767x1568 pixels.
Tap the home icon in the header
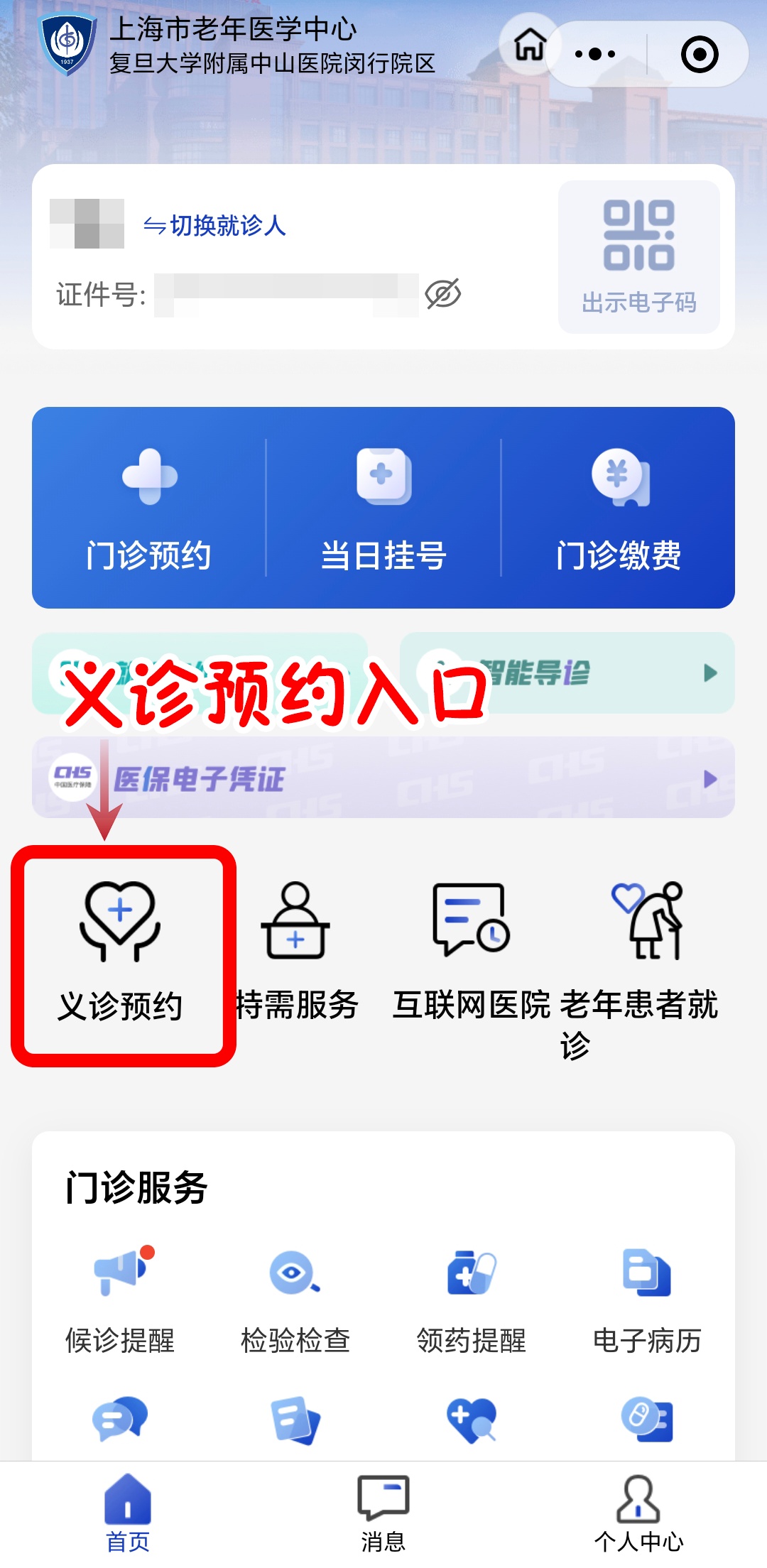point(530,45)
